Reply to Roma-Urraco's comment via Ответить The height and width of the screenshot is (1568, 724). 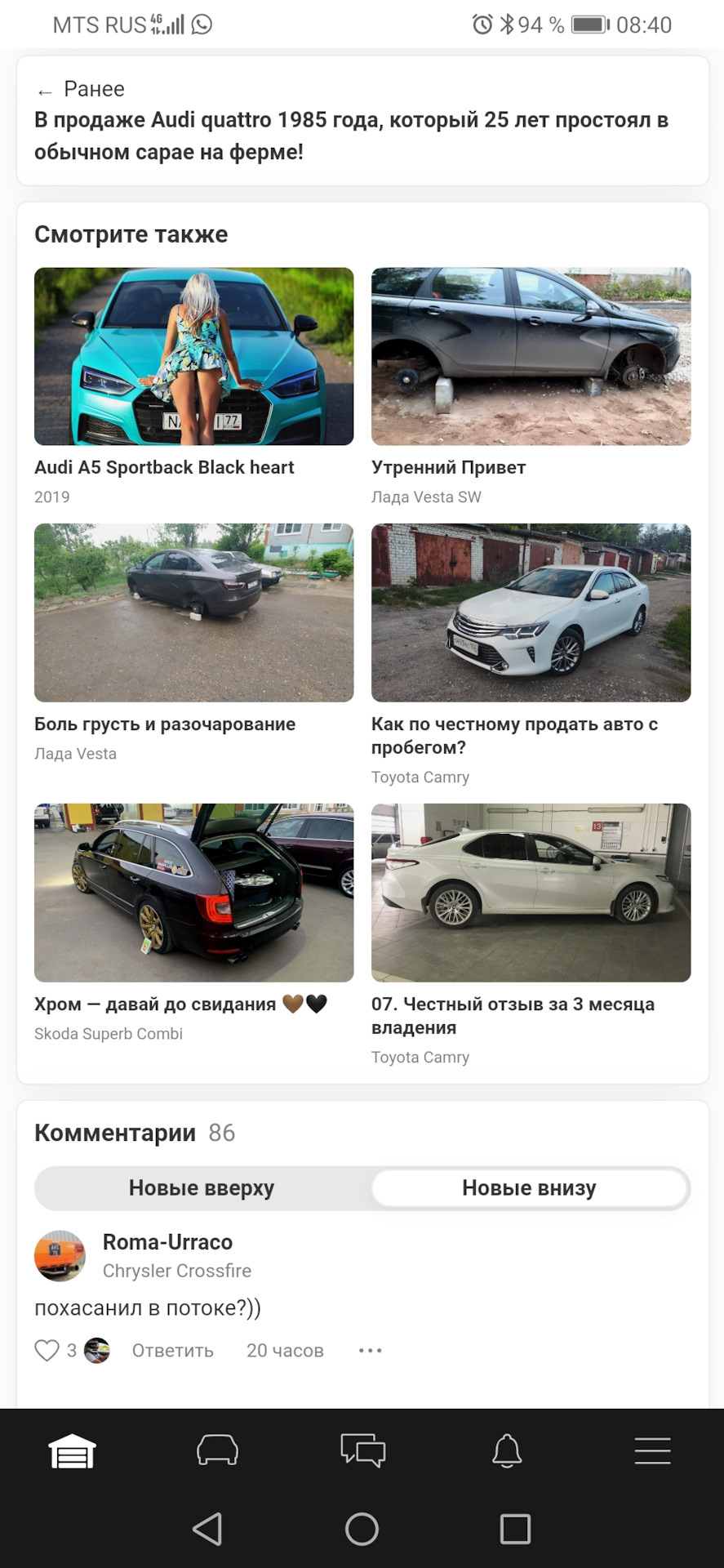173,1351
